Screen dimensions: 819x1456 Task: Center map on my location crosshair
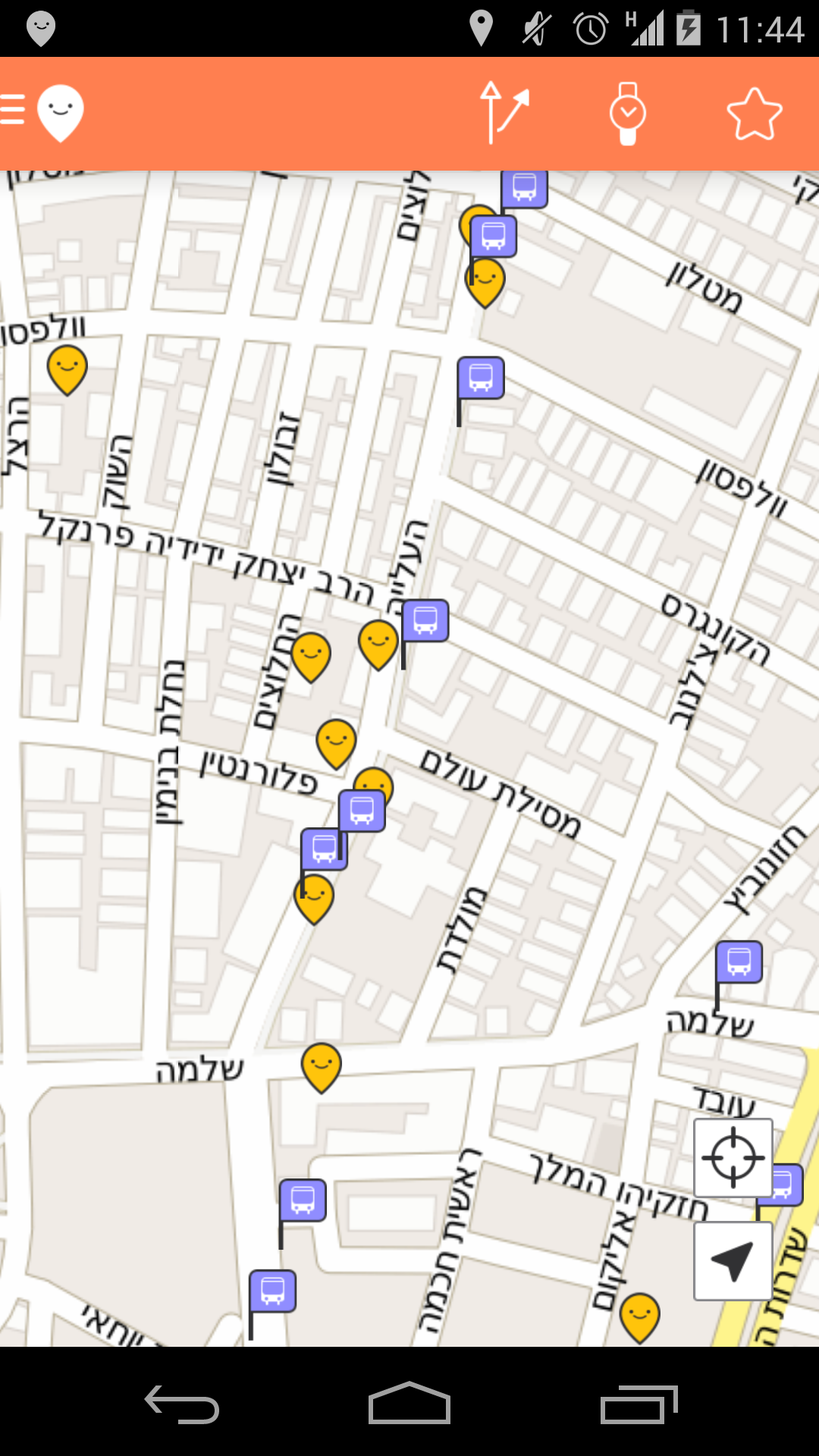733,1158
